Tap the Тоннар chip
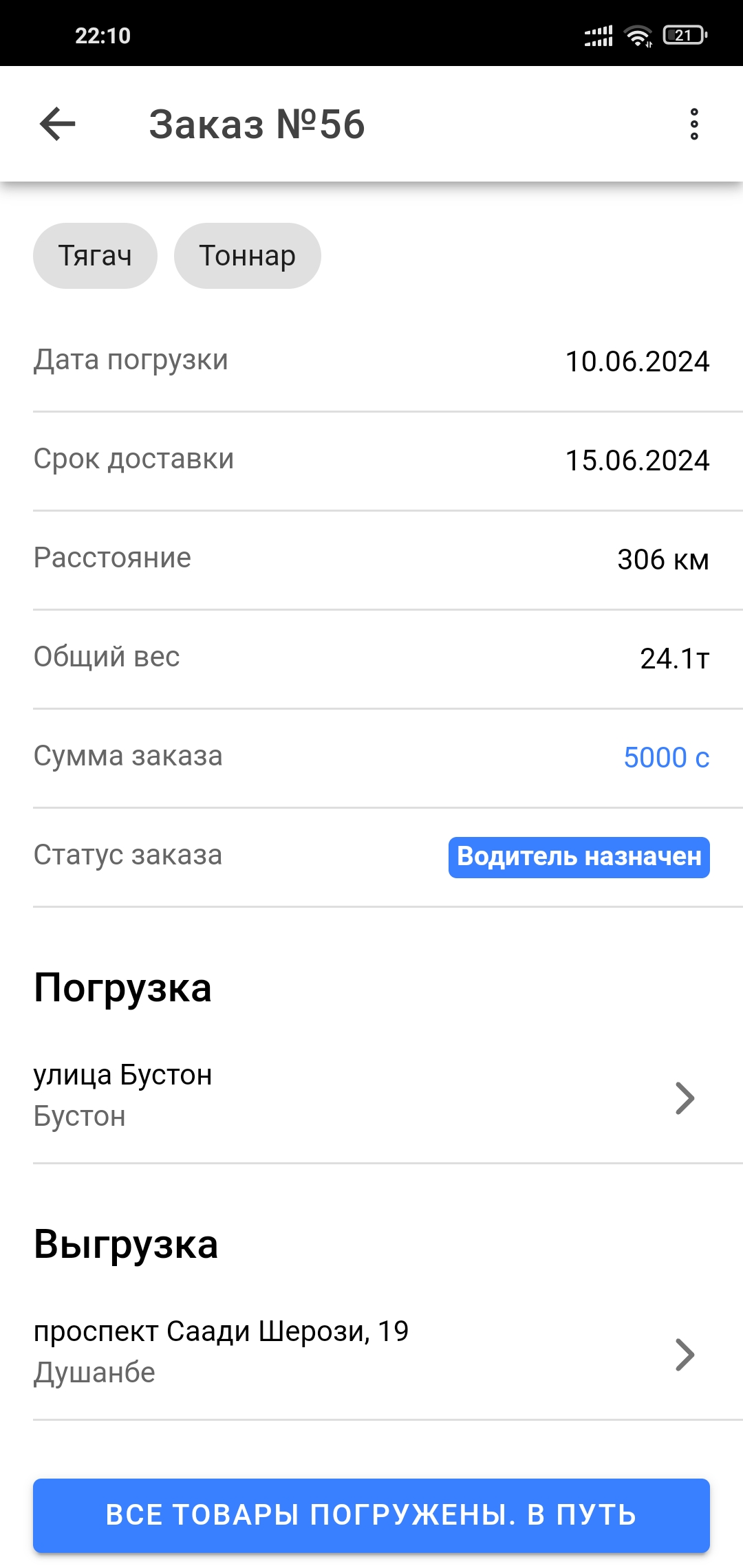The height and width of the screenshot is (1568, 743). pos(247,256)
